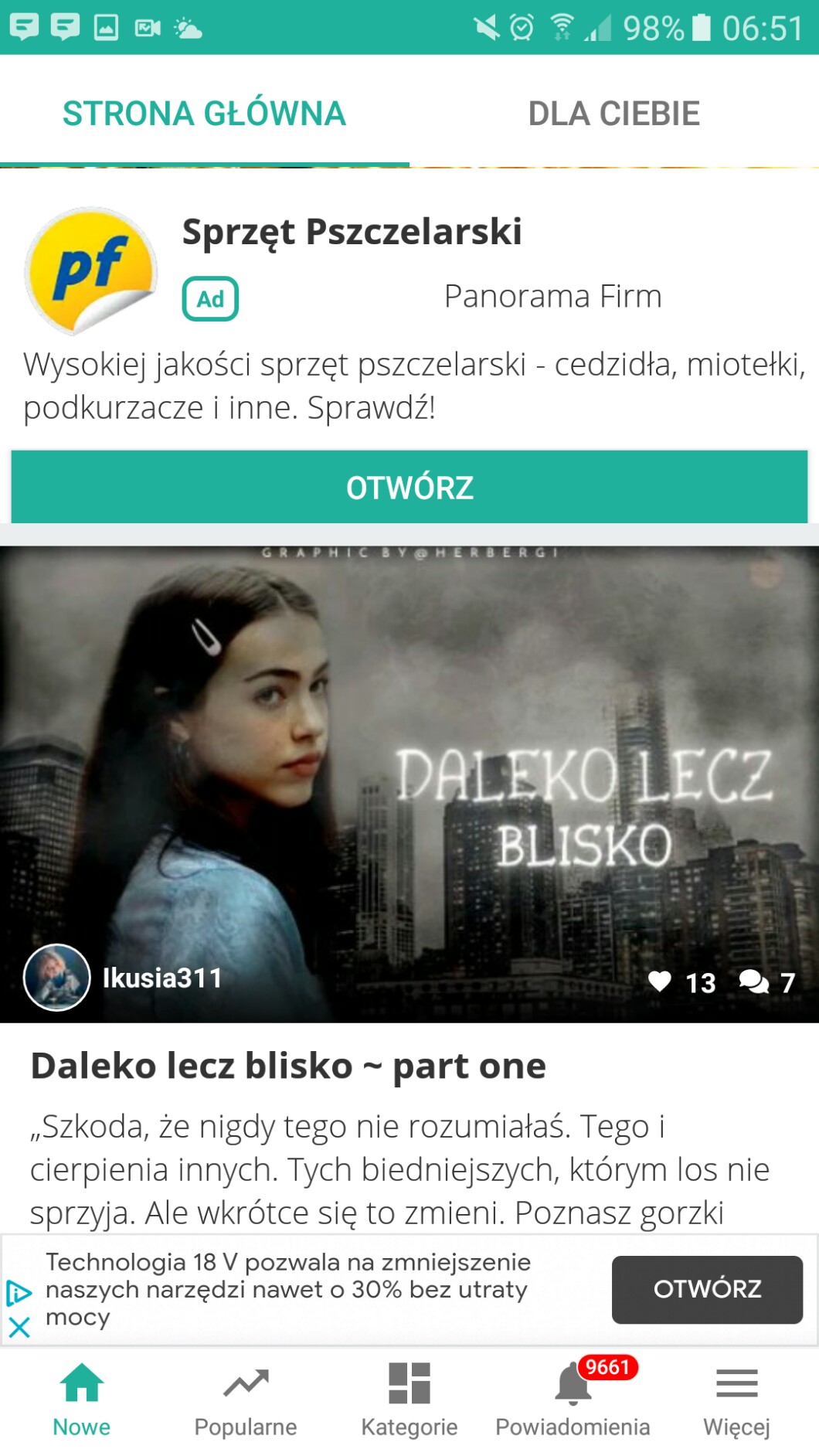Image resolution: width=819 pixels, height=1456 pixels.
Task: Open ad choices info icon
Action: pyautogui.click(x=19, y=1292)
